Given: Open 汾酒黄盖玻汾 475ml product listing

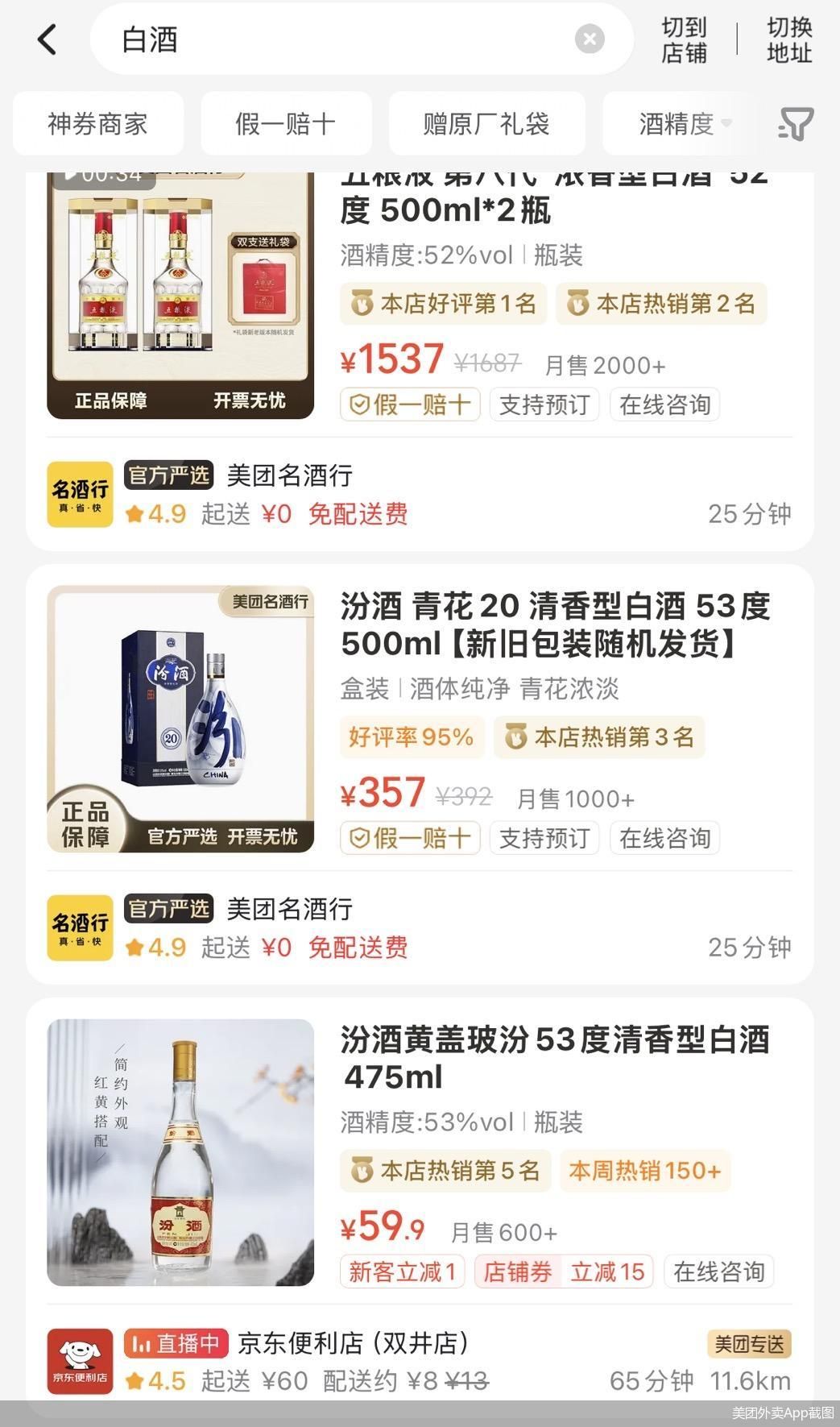Looking at the screenshot, I should pyautogui.click(x=555, y=1057).
